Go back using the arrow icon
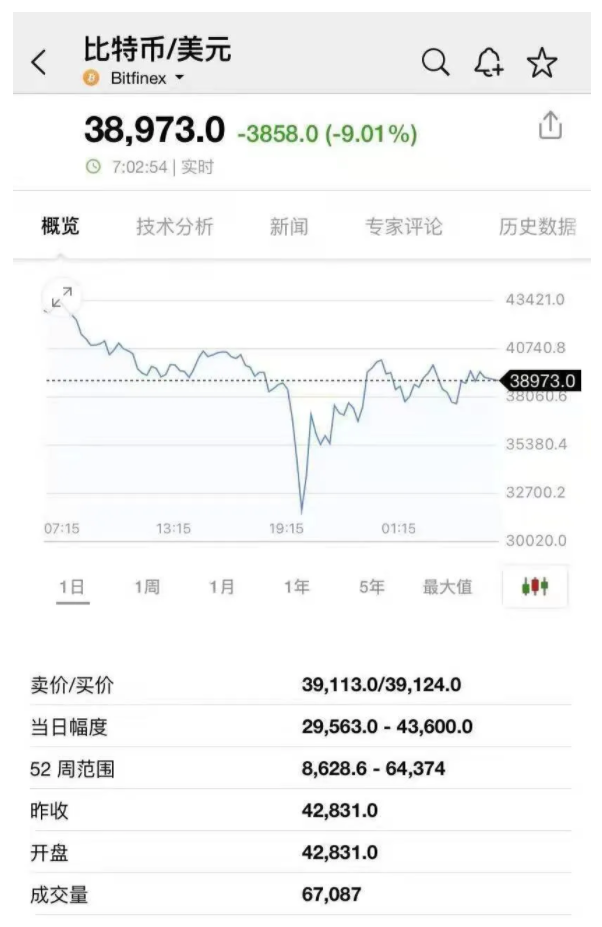Viewport: 602px width, 927px height. [39, 63]
